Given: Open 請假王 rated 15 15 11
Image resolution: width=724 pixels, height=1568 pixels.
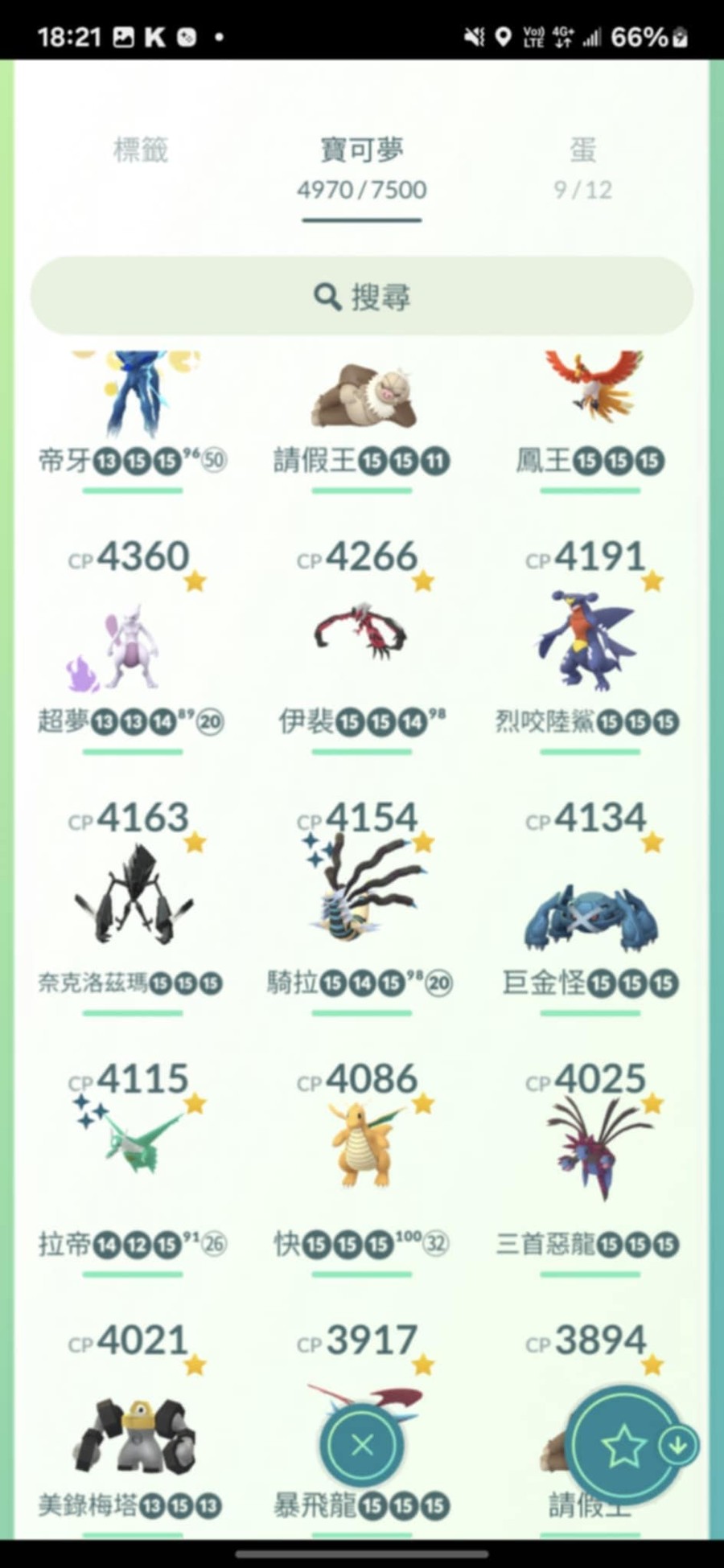Looking at the screenshot, I should click(x=361, y=402).
